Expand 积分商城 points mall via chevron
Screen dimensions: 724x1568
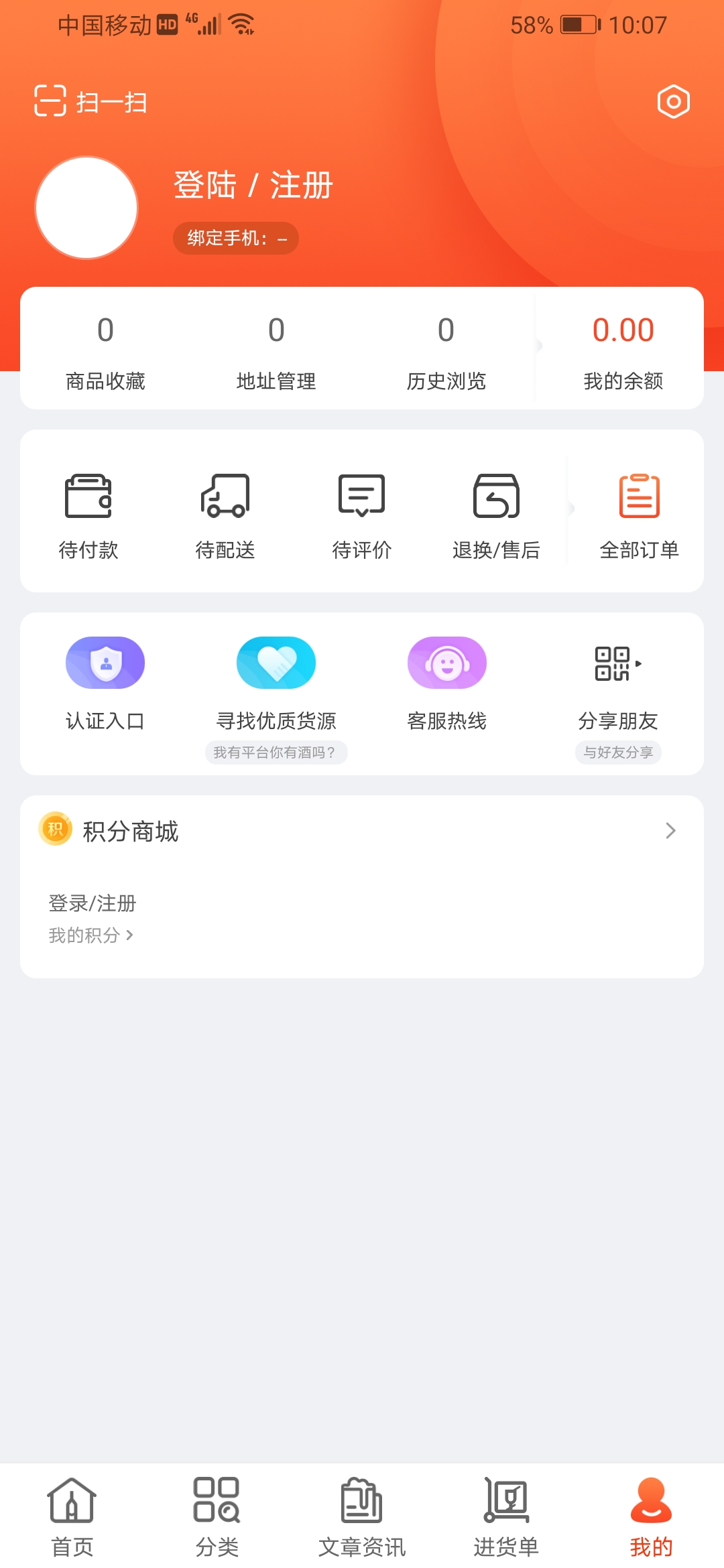click(x=671, y=831)
